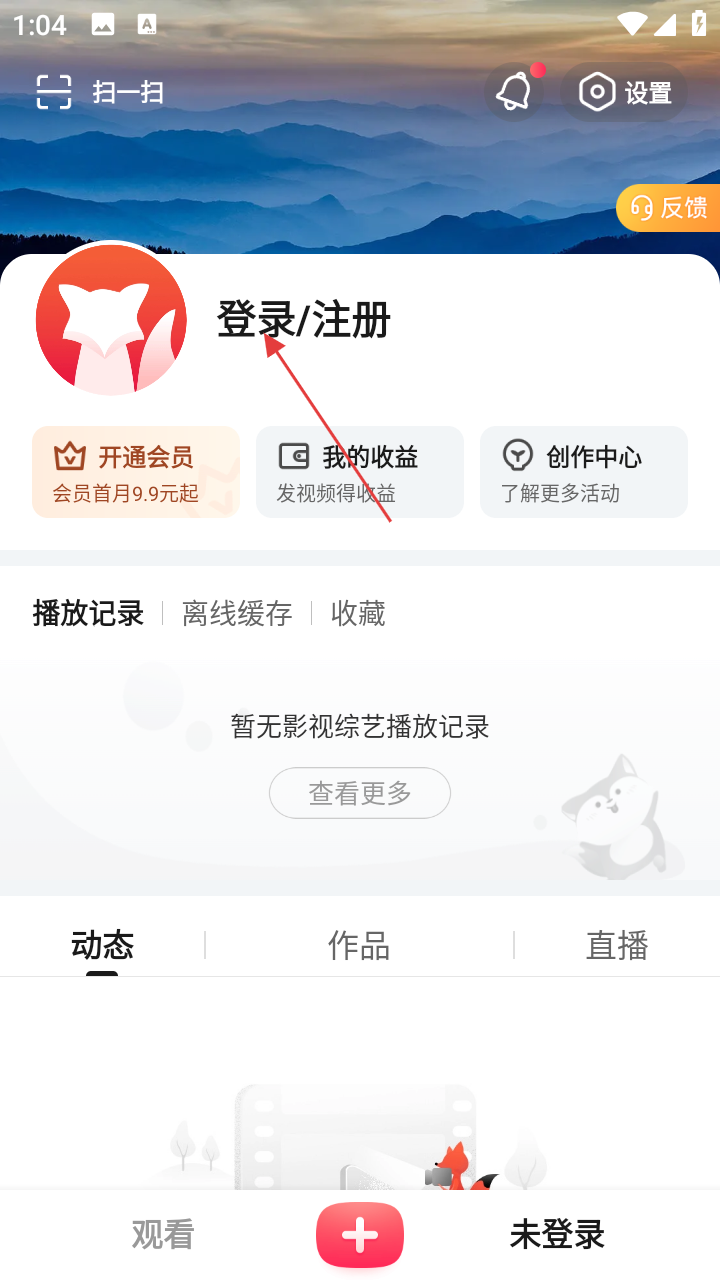Select the 动态 tab
This screenshot has width=720, height=1280.
(x=102, y=945)
